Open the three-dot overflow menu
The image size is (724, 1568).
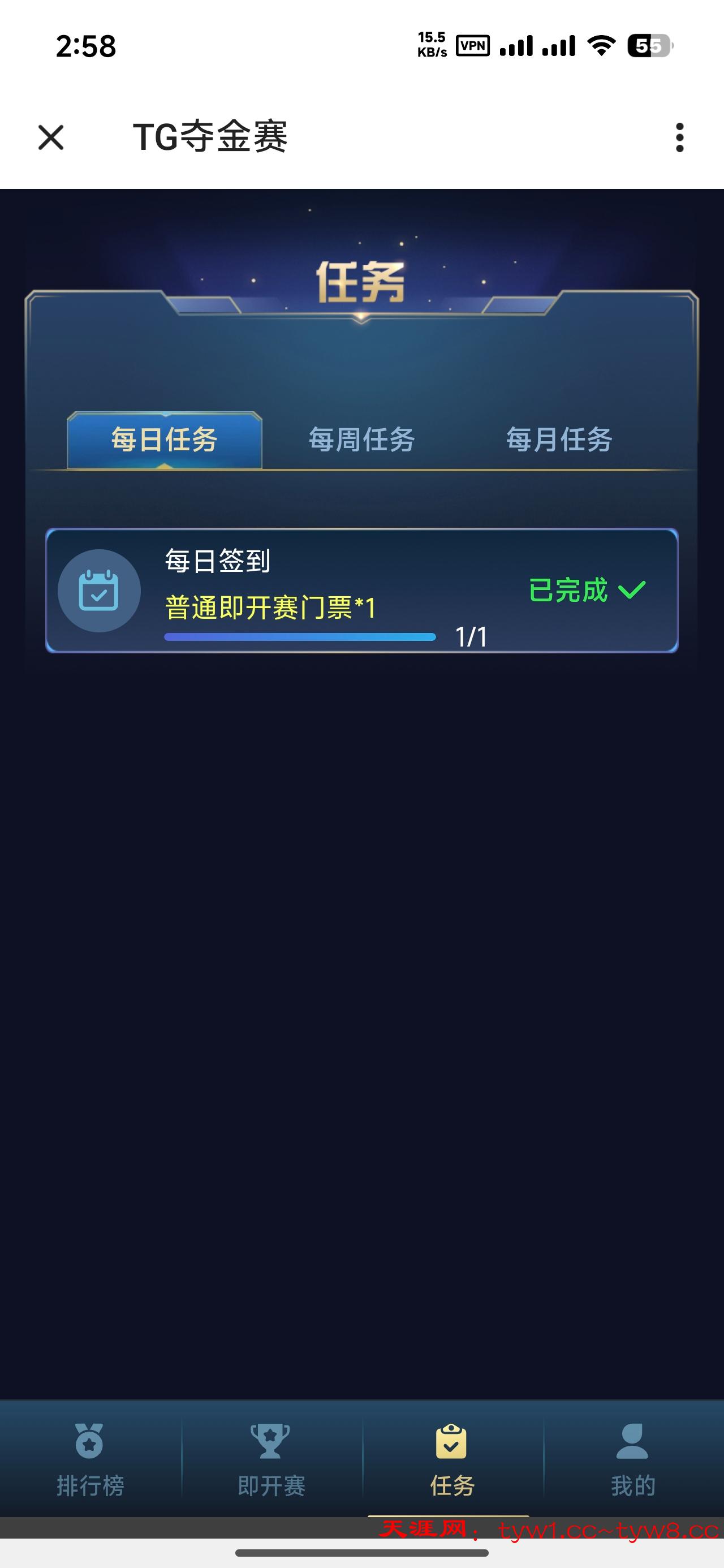click(679, 137)
